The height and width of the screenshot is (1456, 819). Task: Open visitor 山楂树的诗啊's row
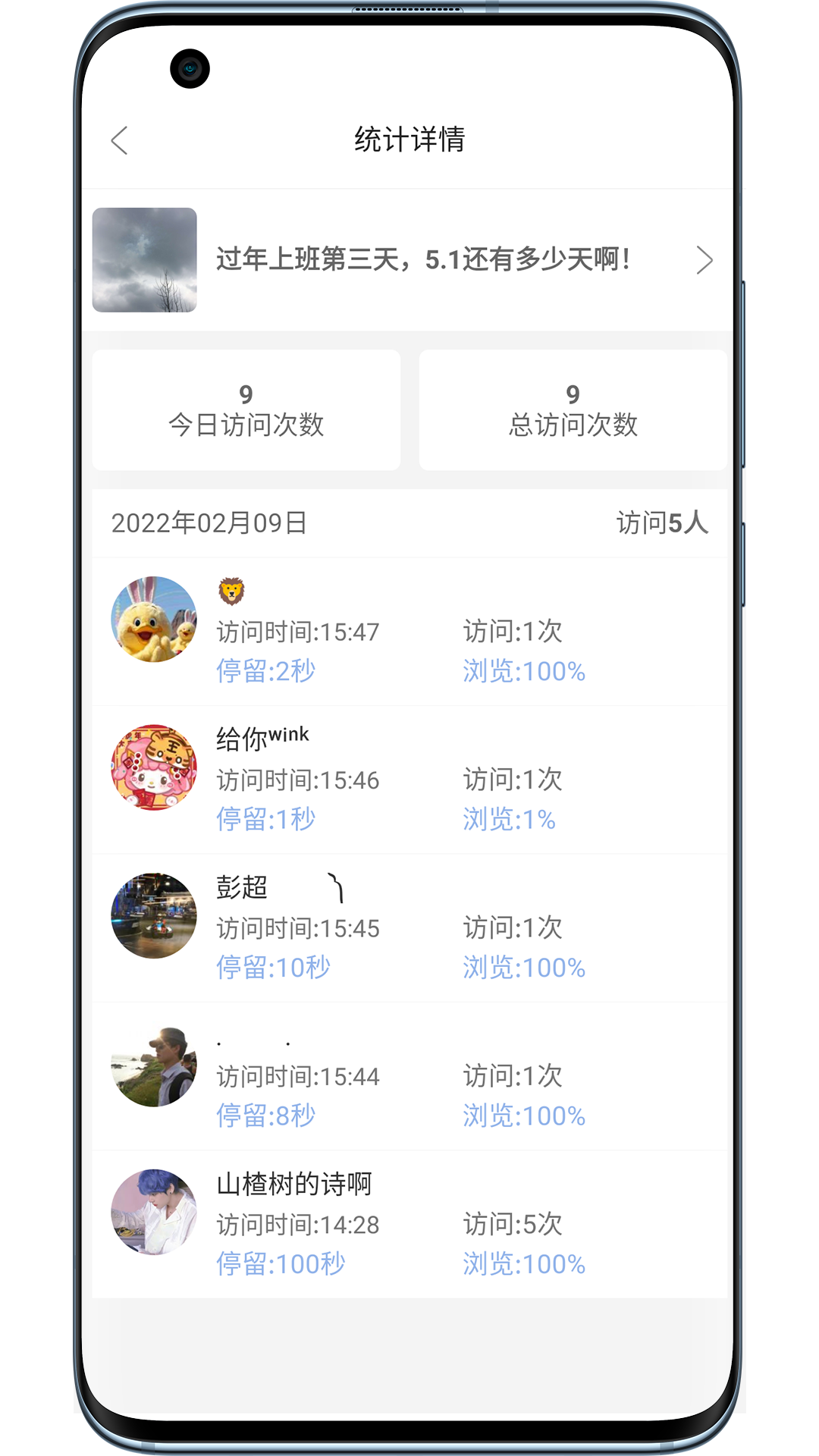coord(409,1224)
